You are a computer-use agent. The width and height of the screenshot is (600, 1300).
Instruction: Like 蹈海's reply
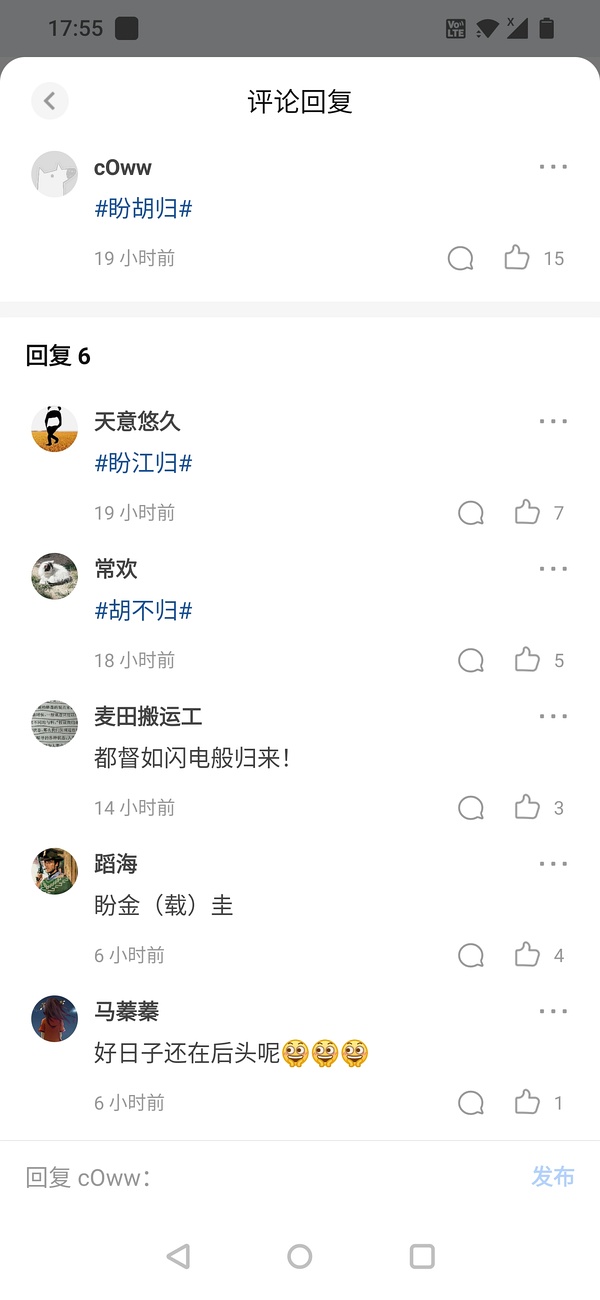pyautogui.click(x=527, y=955)
